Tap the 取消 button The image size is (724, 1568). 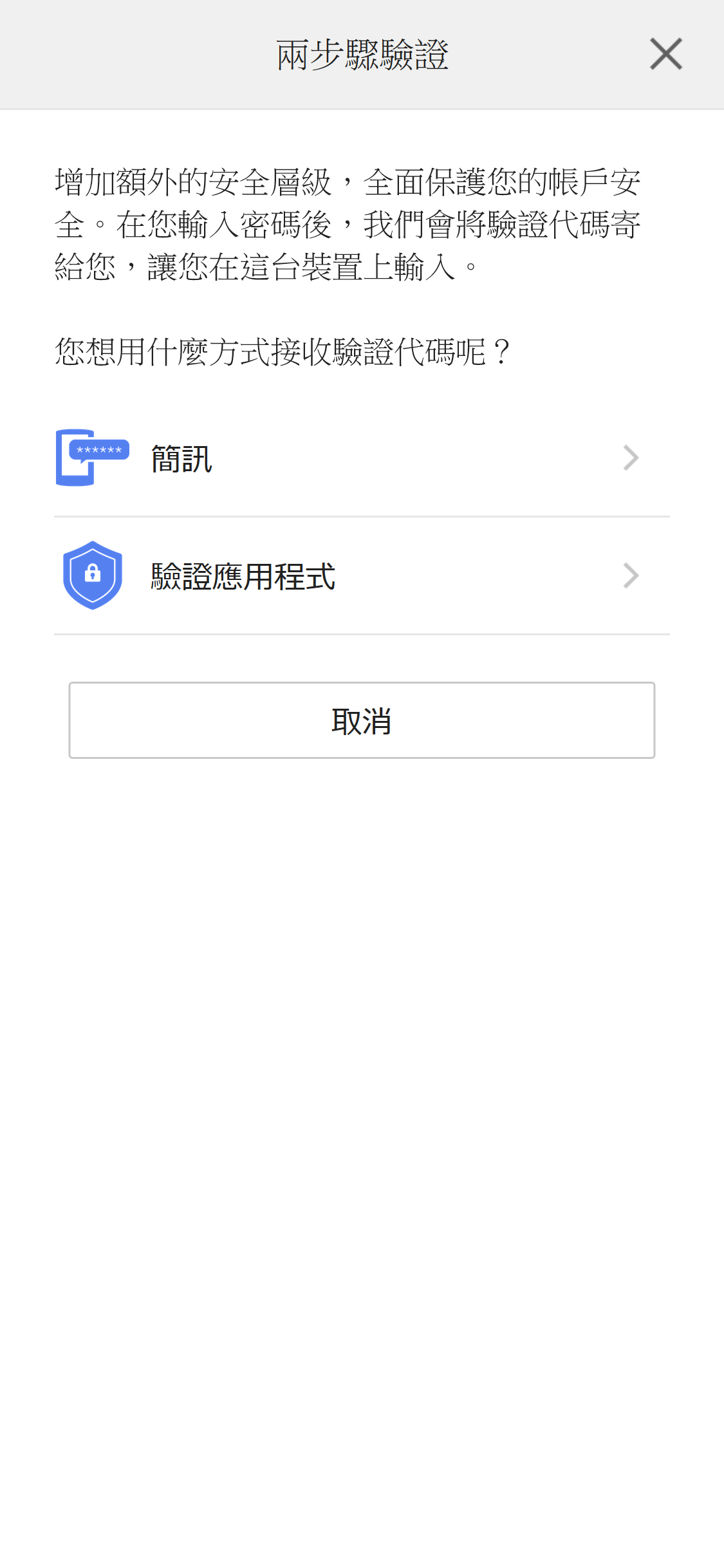coord(362,720)
